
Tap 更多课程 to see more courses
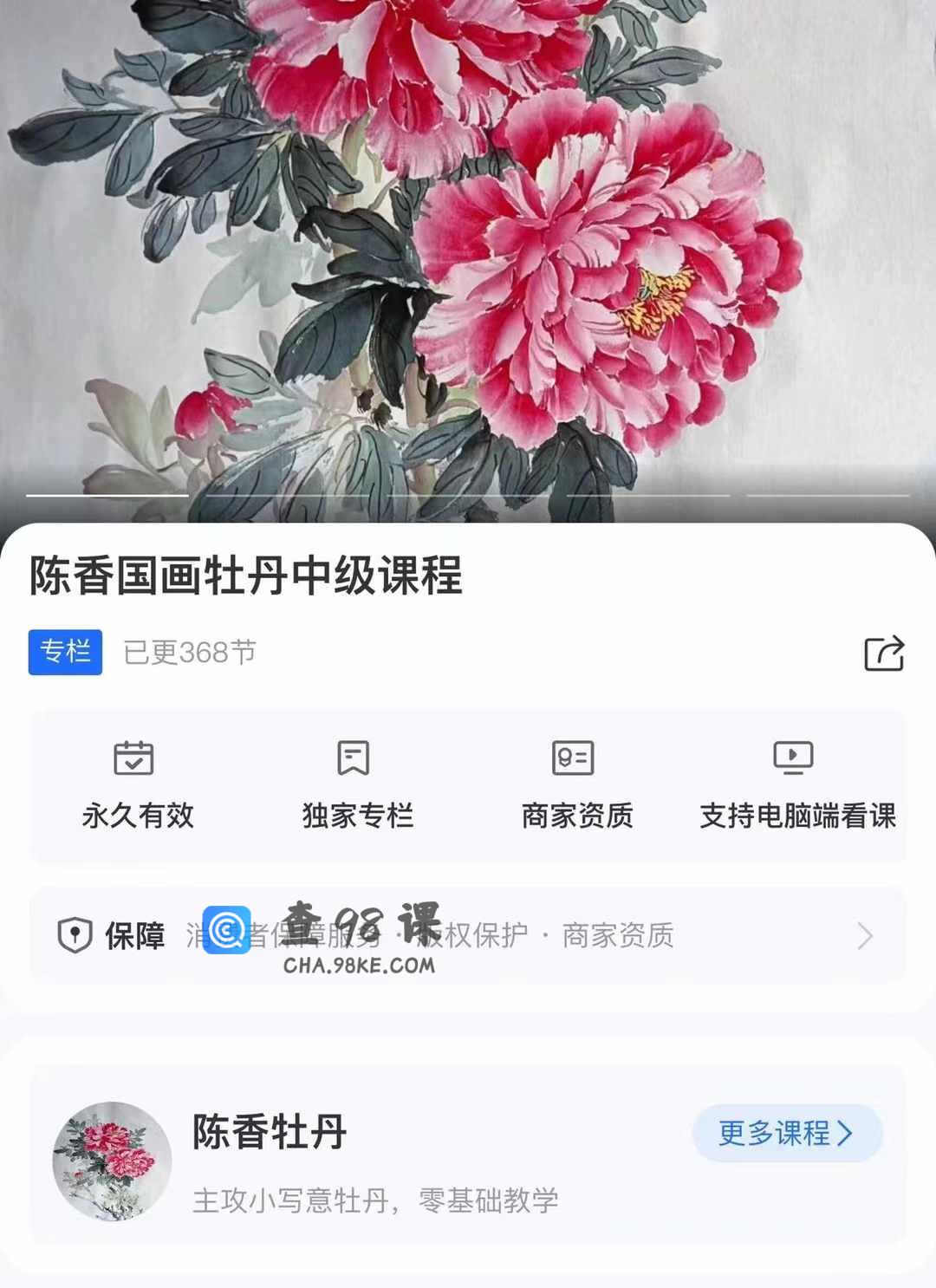(x=786, y=1133)
